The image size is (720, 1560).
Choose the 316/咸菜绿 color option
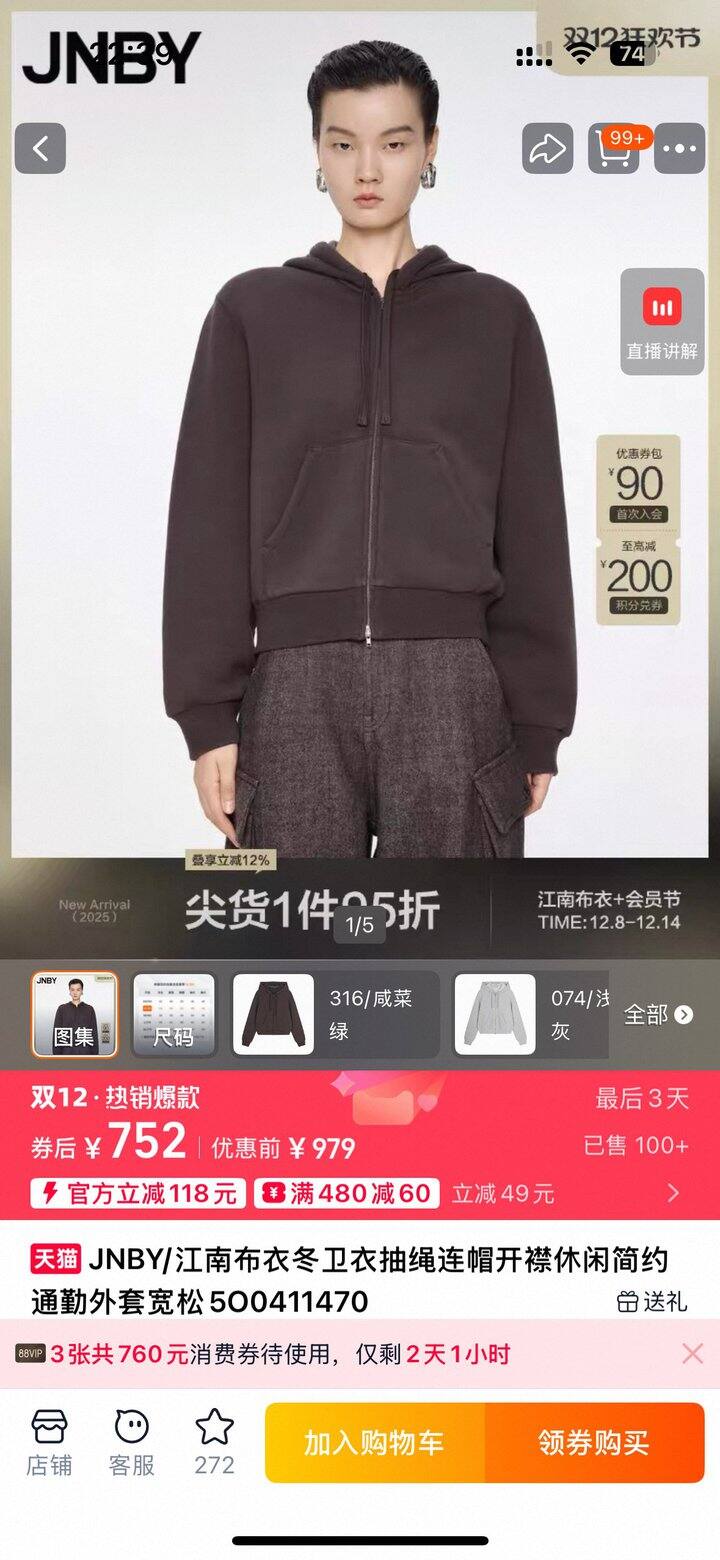pos(336,1014)
